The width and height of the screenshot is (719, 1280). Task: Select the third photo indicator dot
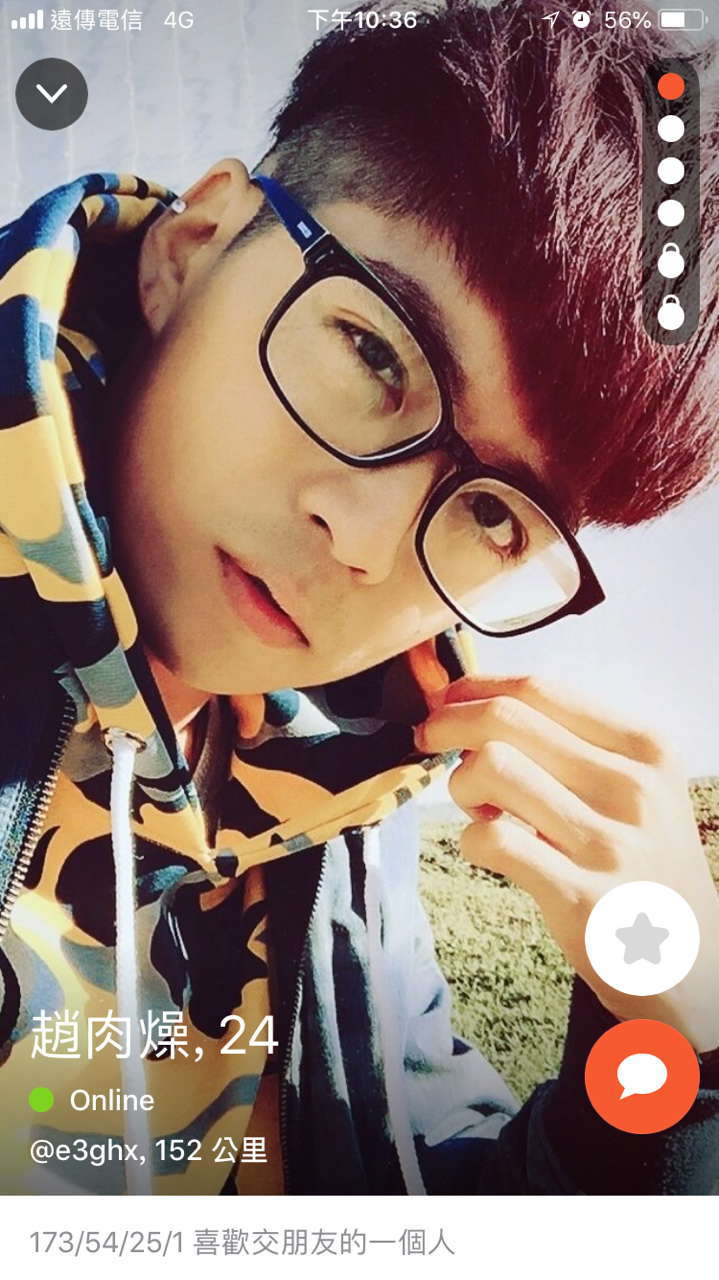(x=671, y=171)
